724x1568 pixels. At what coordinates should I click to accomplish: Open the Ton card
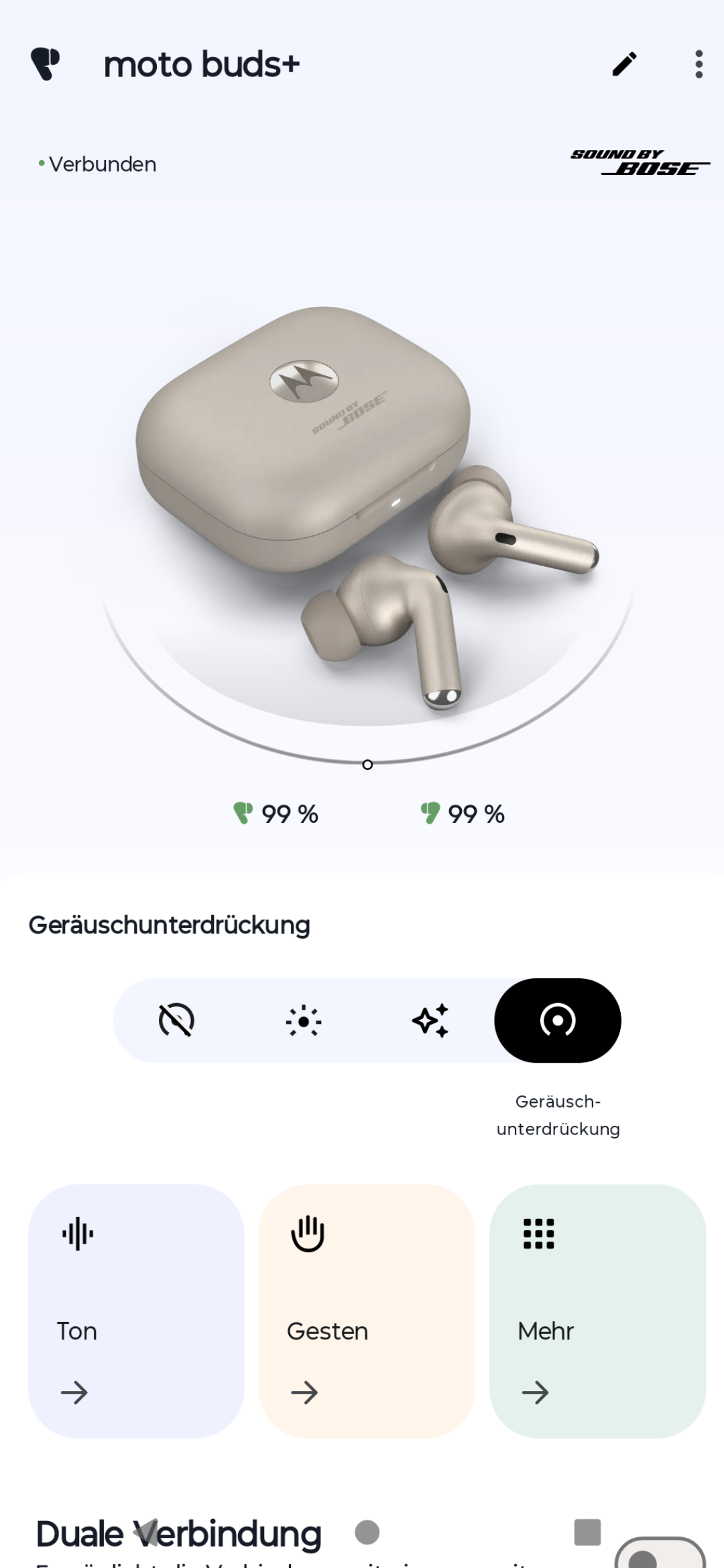(x=136, y=1311)
